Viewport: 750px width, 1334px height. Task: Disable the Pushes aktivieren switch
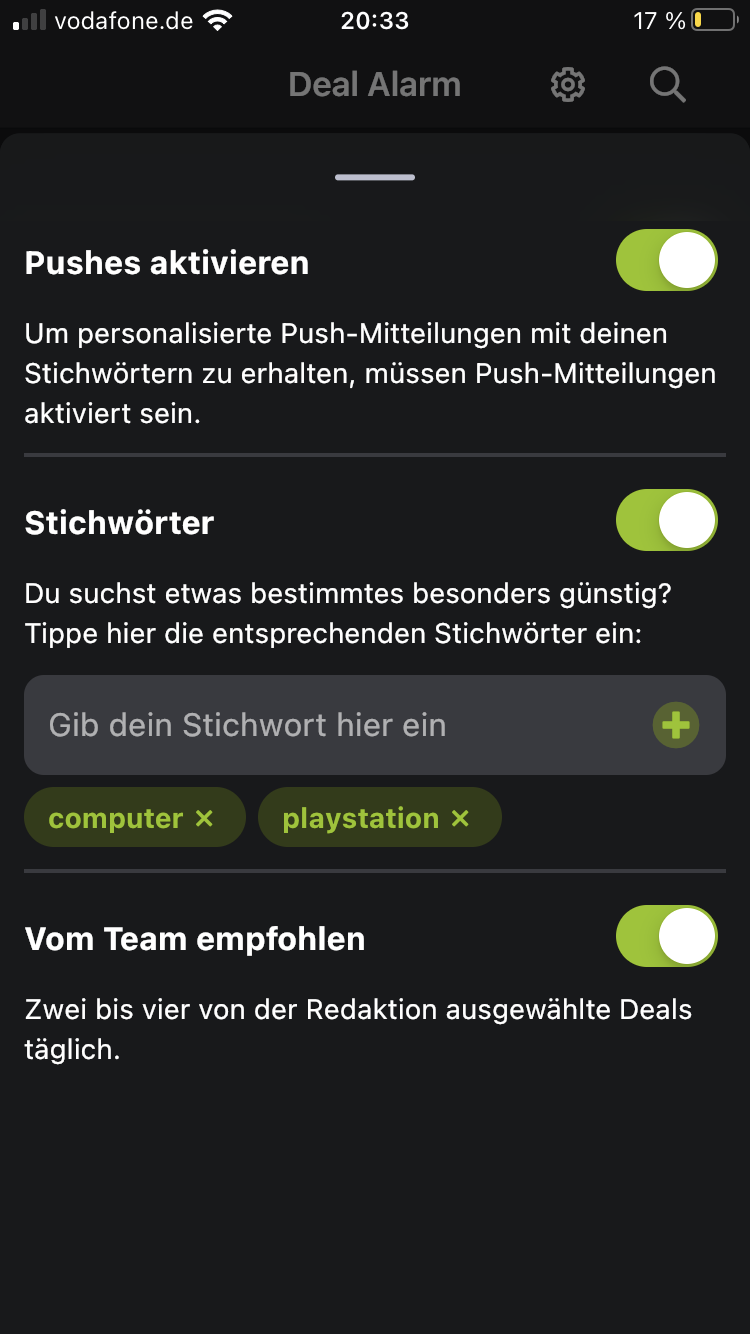click(x=667, y=261)
